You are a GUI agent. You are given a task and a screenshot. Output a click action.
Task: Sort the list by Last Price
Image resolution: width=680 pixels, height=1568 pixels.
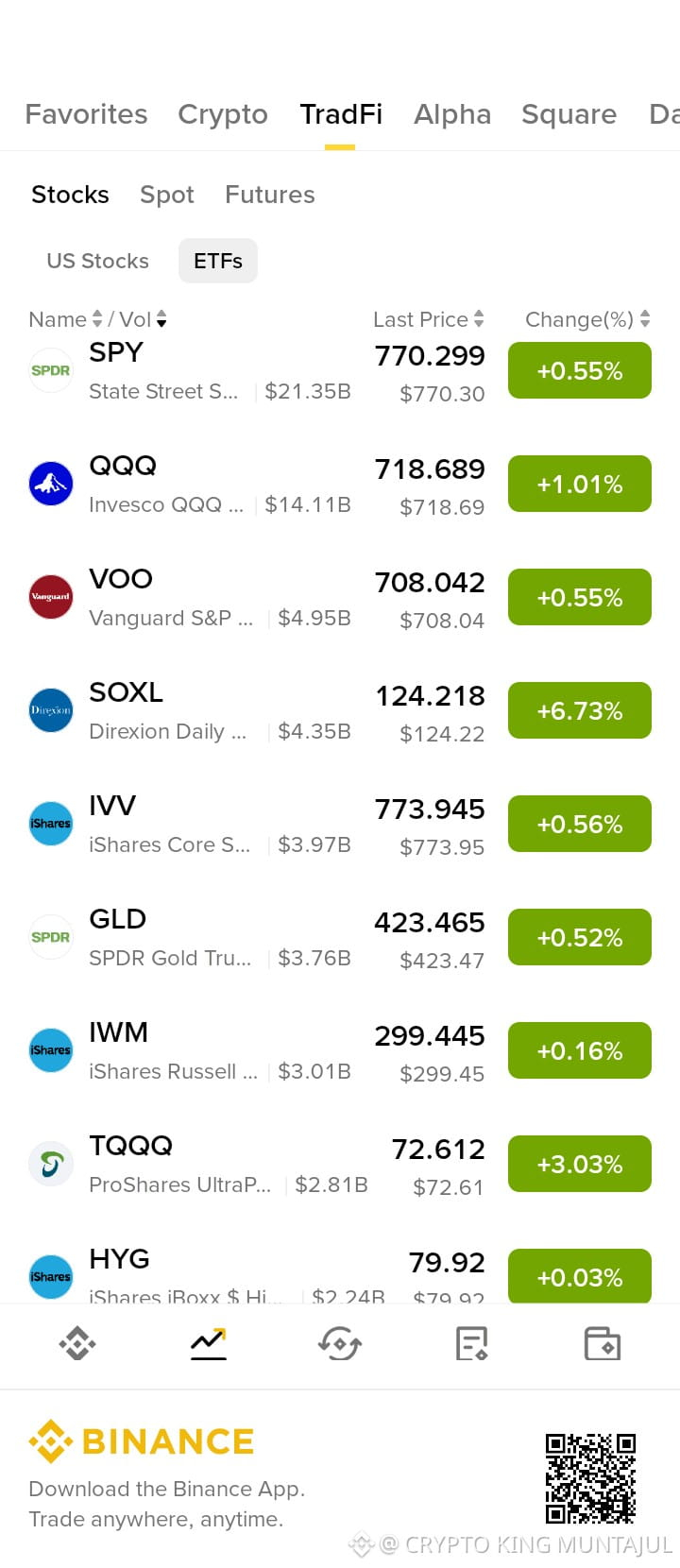[429, 319]
